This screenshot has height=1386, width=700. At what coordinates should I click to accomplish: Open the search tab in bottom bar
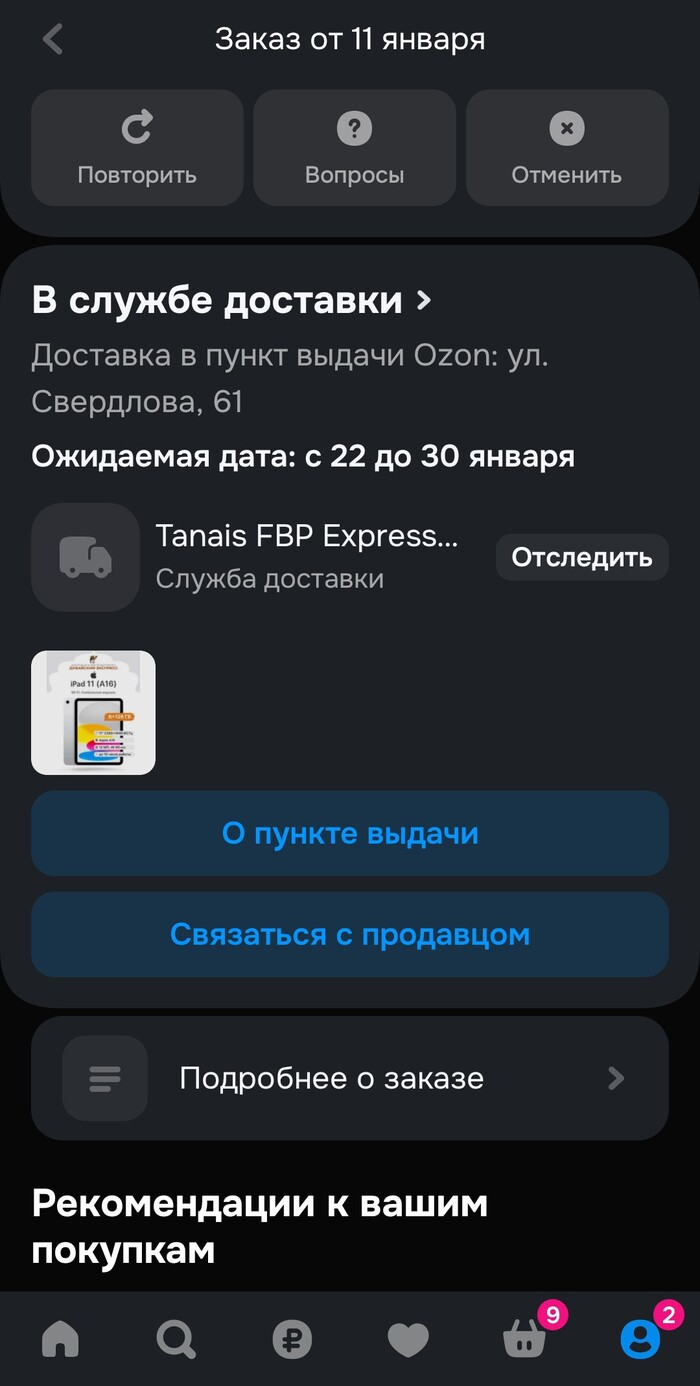pyautogui.click(x=176, y=1338)
